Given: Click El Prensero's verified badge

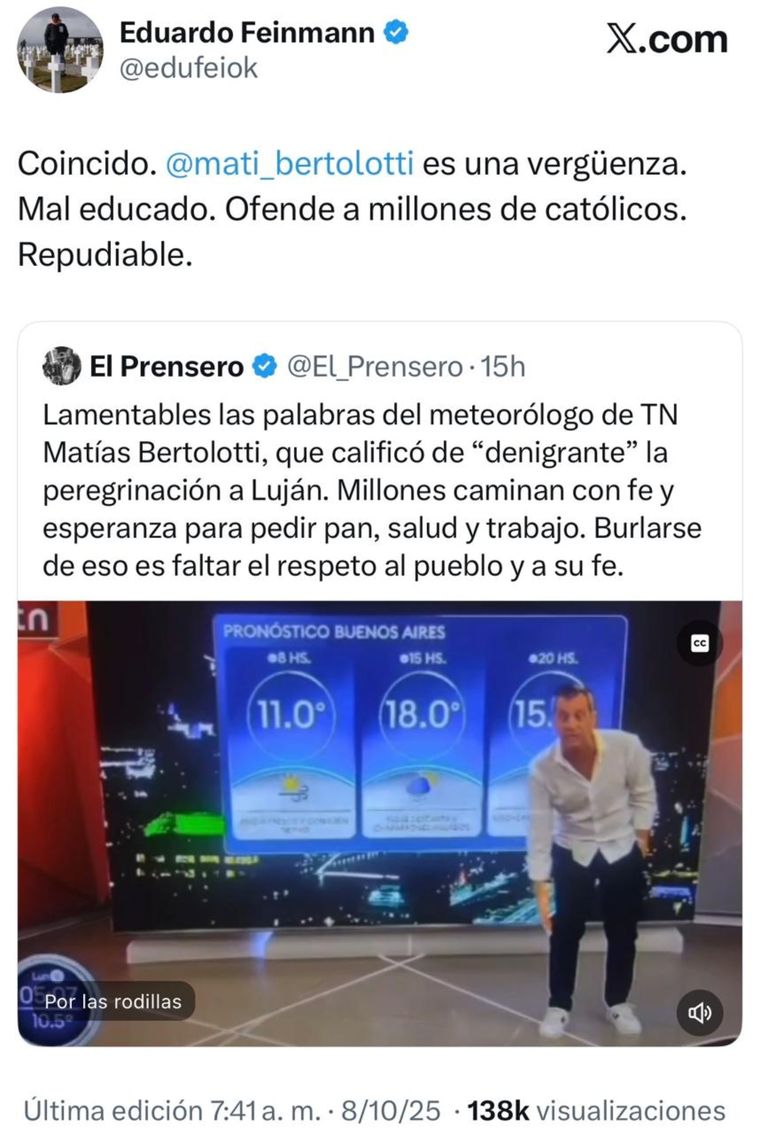Looking at the screenshot, I should tap(262, 366).
